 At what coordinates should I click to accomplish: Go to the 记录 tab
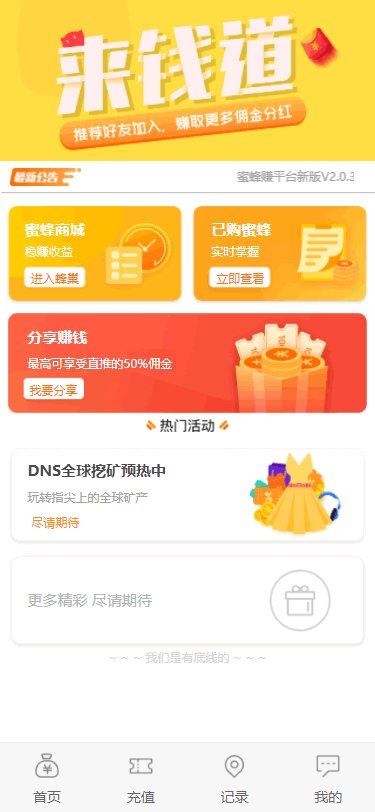tap(235, 778)
